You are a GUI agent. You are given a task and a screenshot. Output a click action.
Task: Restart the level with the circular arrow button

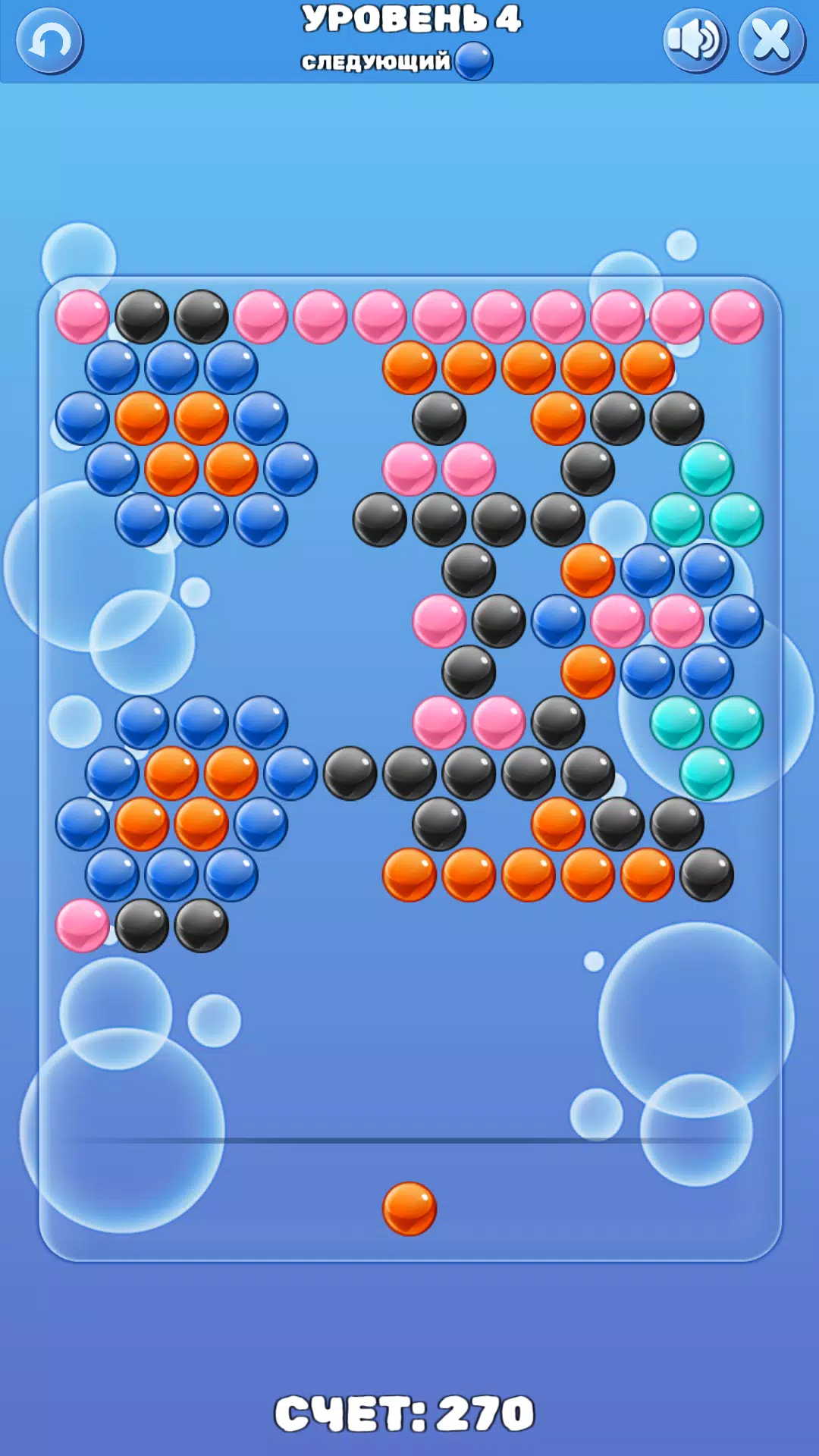pyautogui.click(x=50, y=41)
